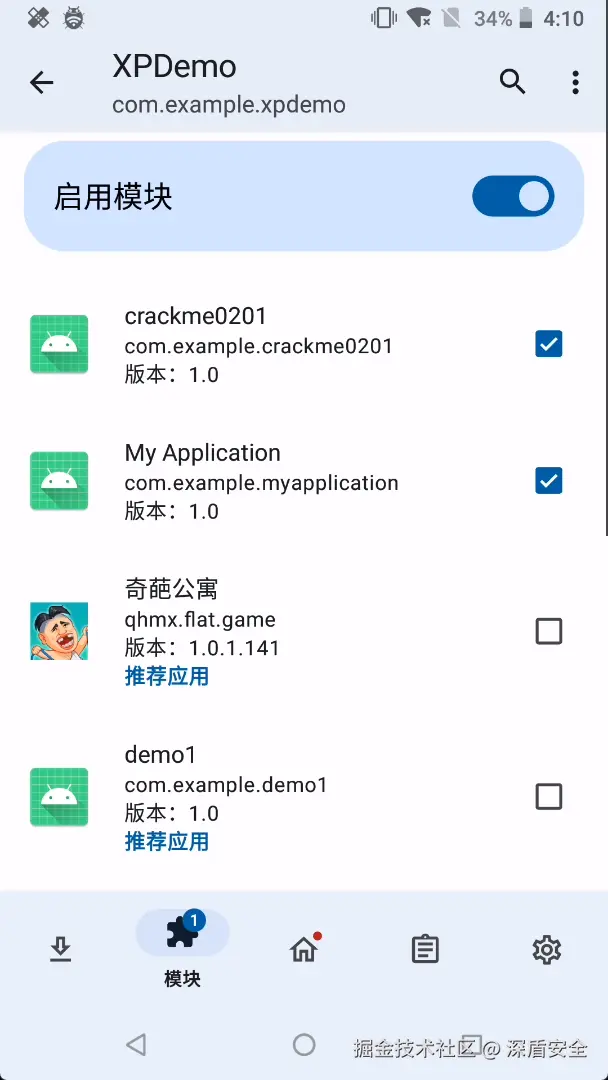Switch to the download repository tab

pos(61,949)
